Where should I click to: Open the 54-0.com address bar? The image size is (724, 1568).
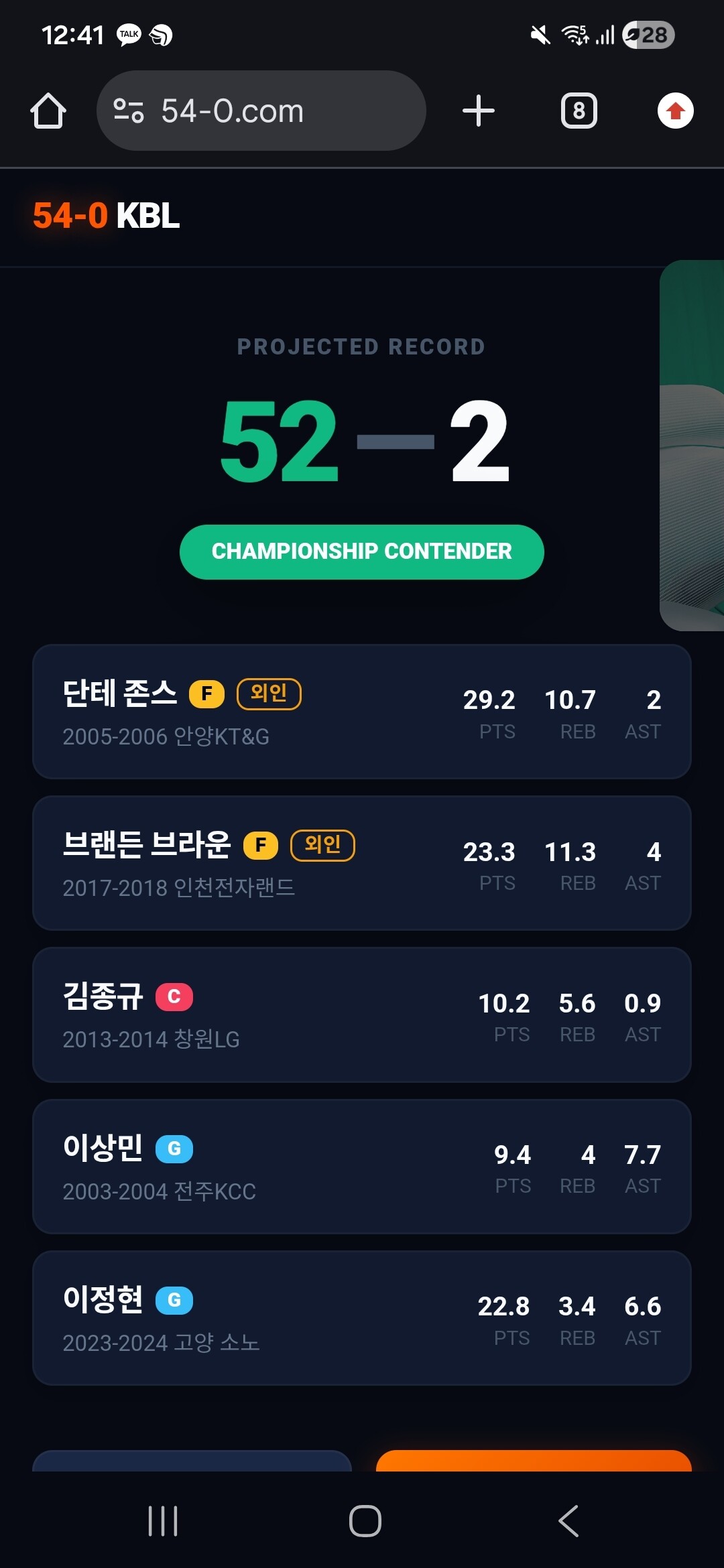point(261,111)
